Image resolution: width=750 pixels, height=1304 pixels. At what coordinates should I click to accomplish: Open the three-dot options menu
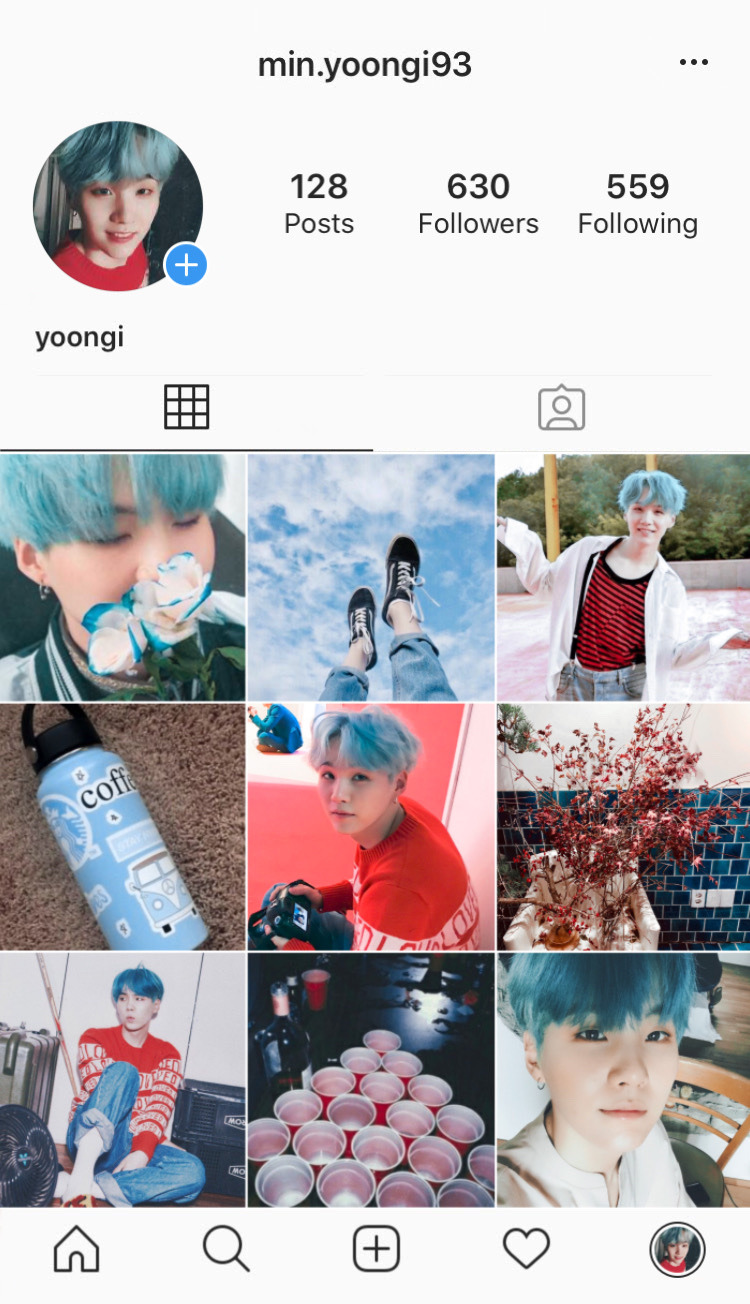(693, 63)
